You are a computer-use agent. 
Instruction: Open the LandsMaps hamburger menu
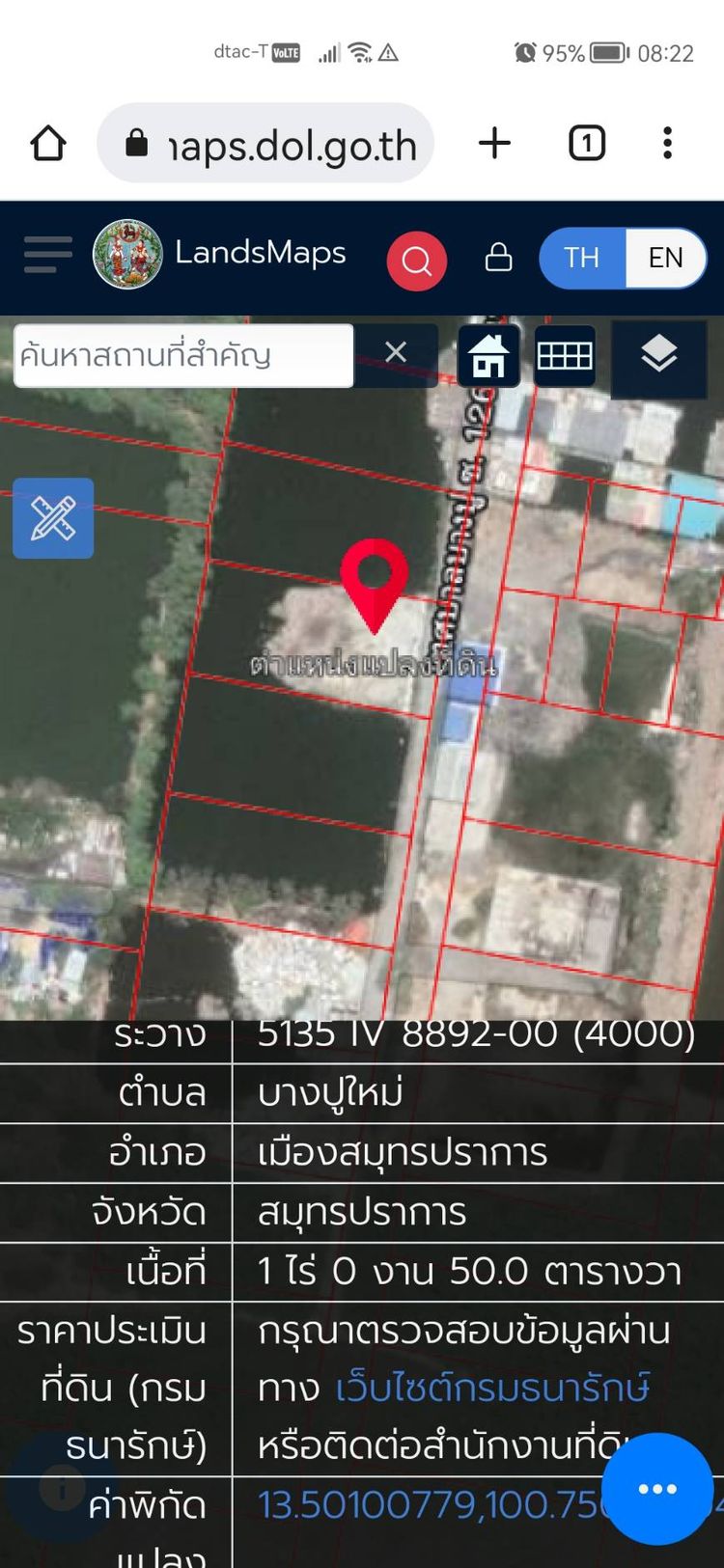tap(47, 255)
